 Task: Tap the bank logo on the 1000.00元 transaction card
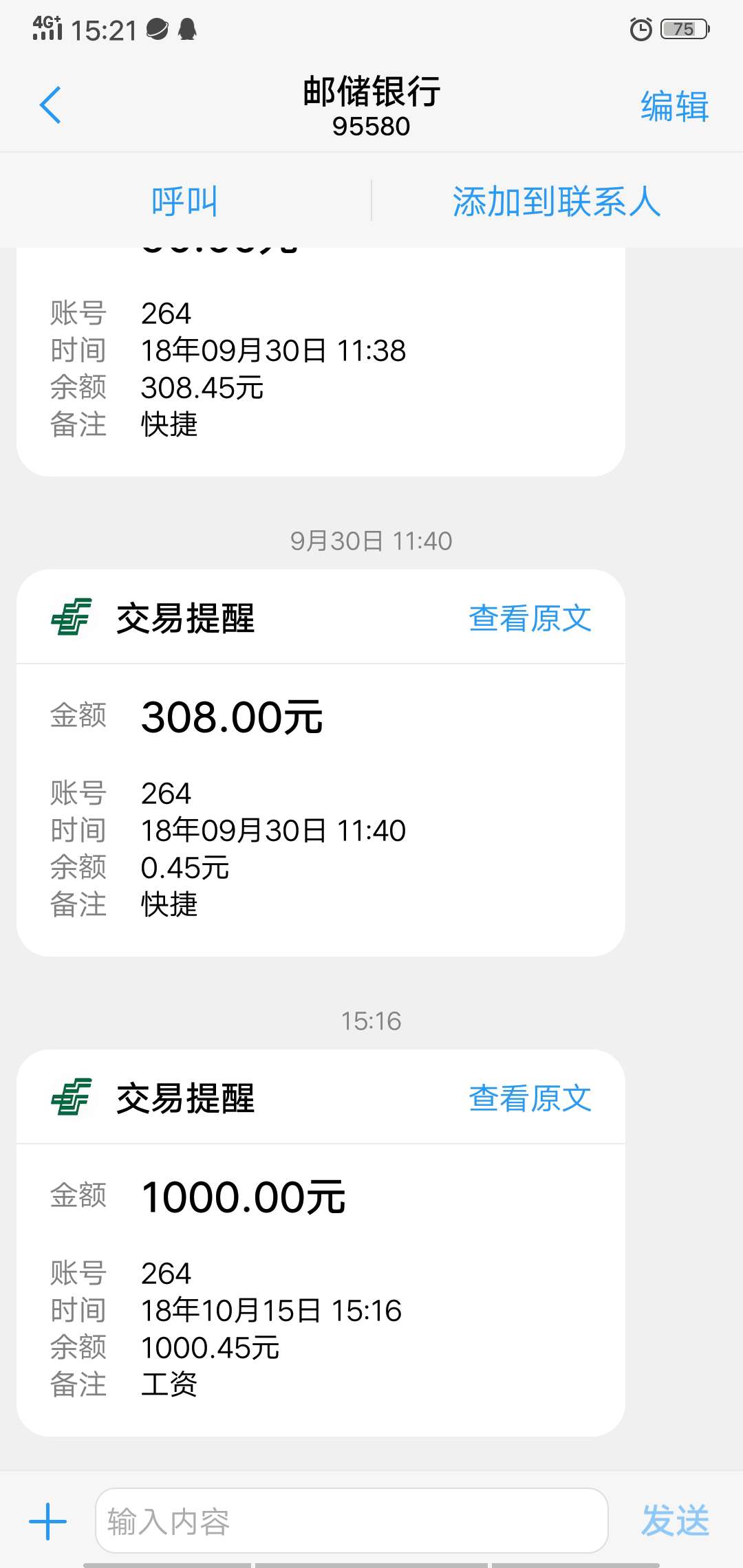pyautogui.click(x=69, y=1097)
